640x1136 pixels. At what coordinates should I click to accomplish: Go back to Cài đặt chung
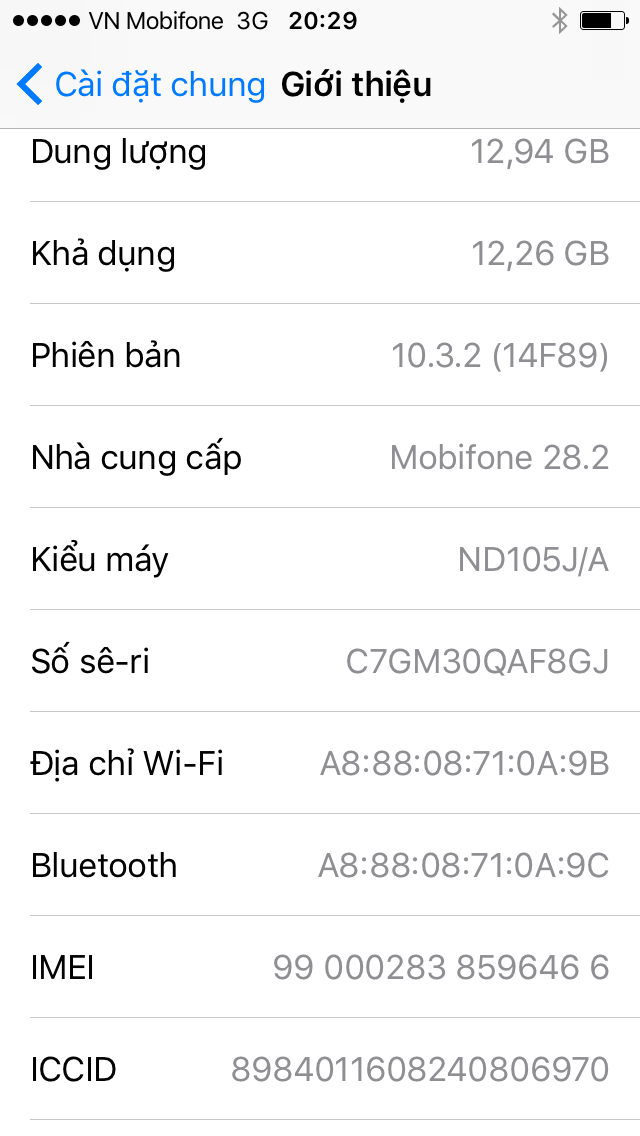140,85
